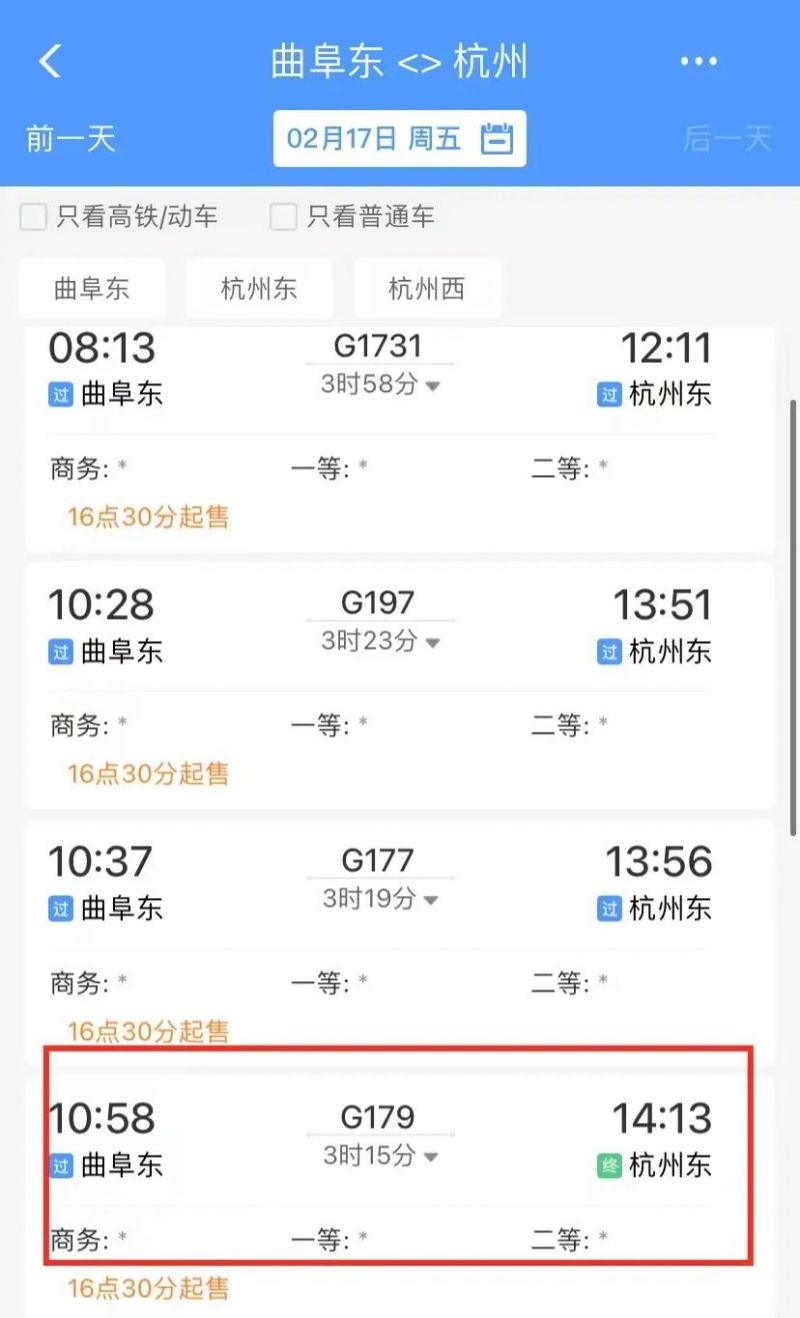800x1318 pixels.
Task: Click the 过 badge beside 杭州东 on G177
Action: click(608, 909)
